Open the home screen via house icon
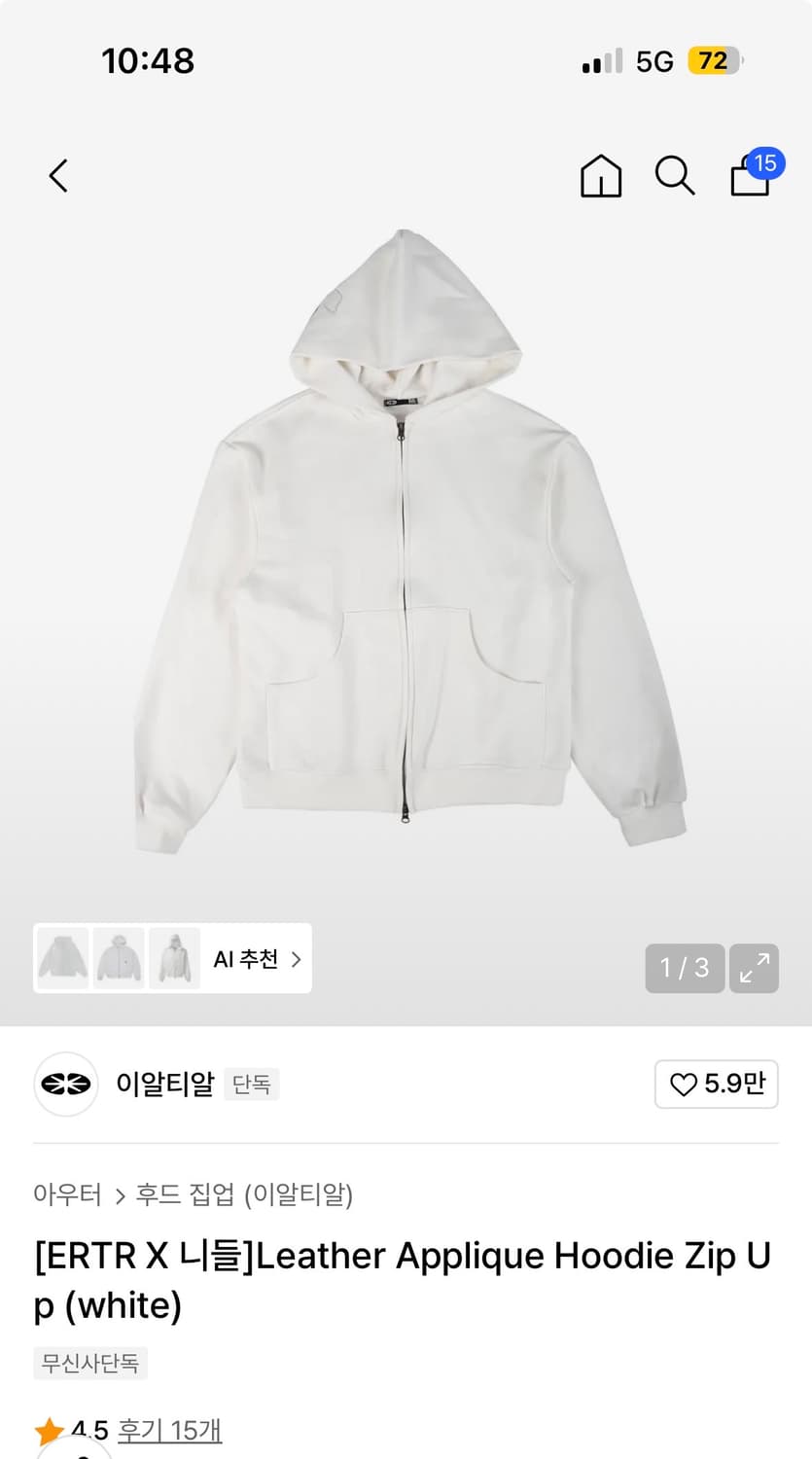The image size is (812, 1459). (x=600, y=176)
